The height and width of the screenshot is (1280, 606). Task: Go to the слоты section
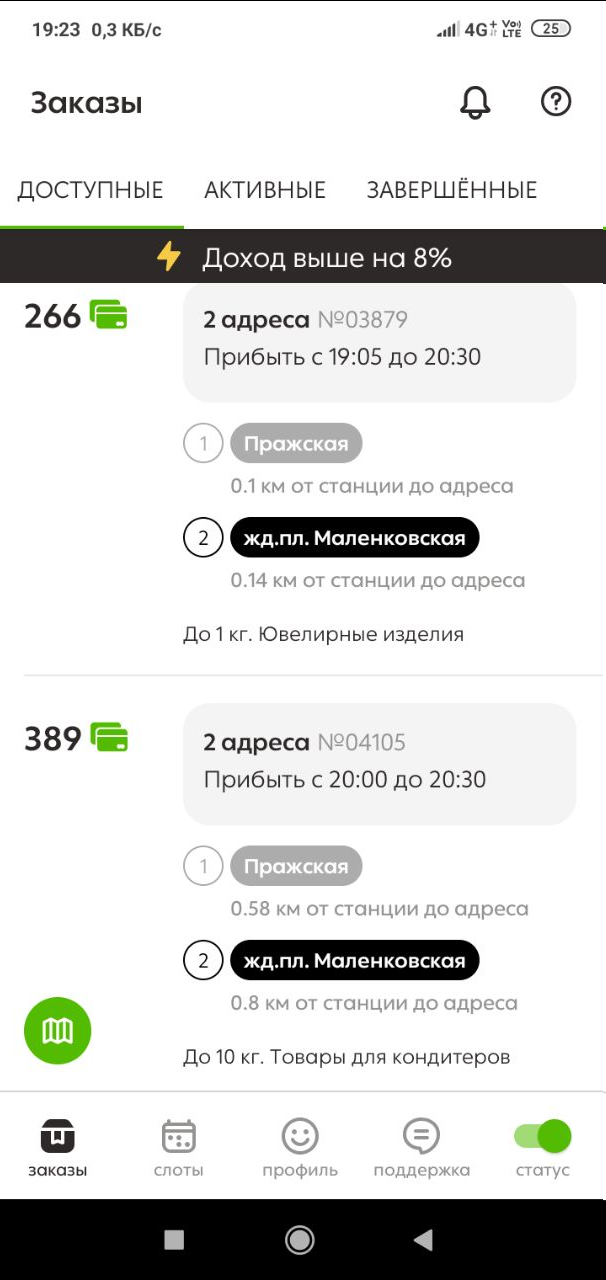179,1147
